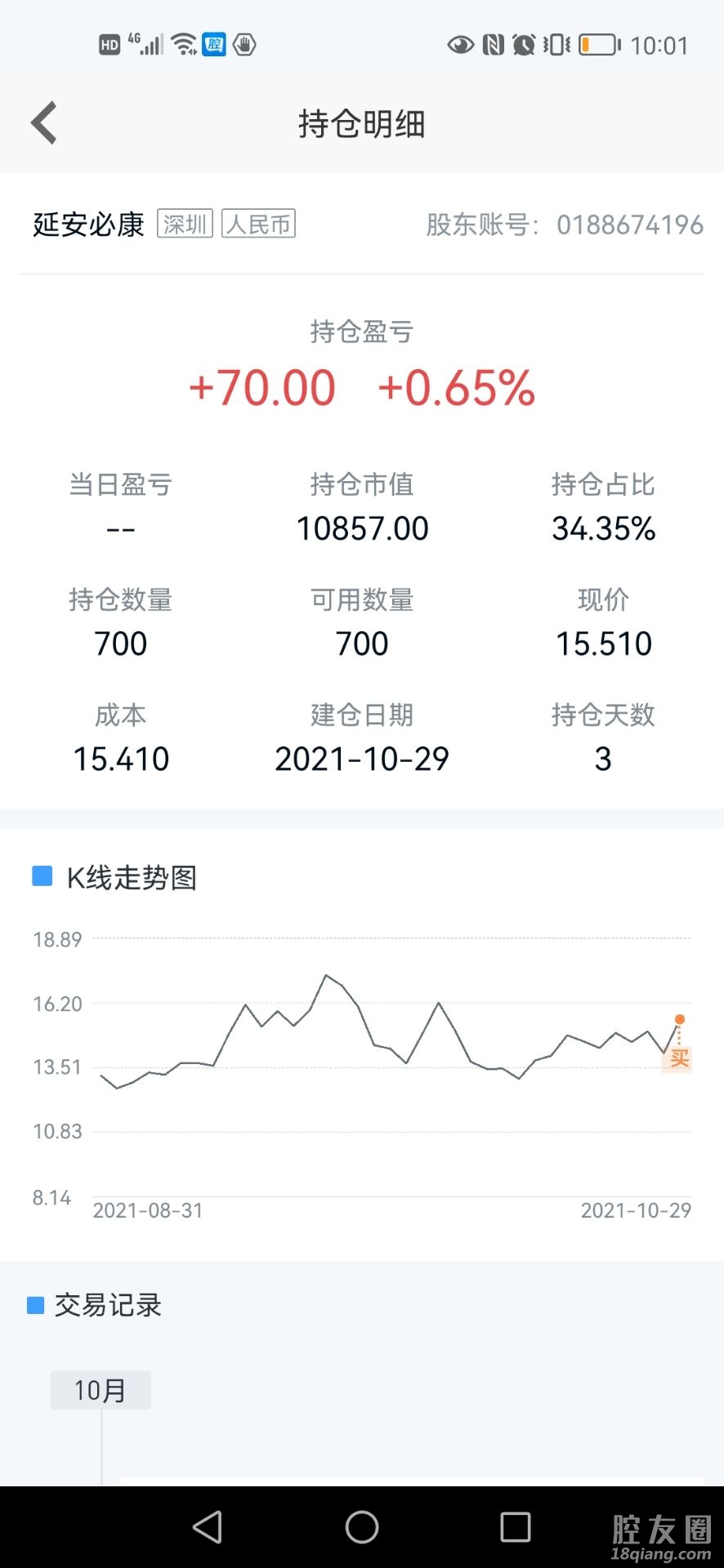Open the recent apps view
This screenshot has height=1568, width=724.
tap(516, 1526)
